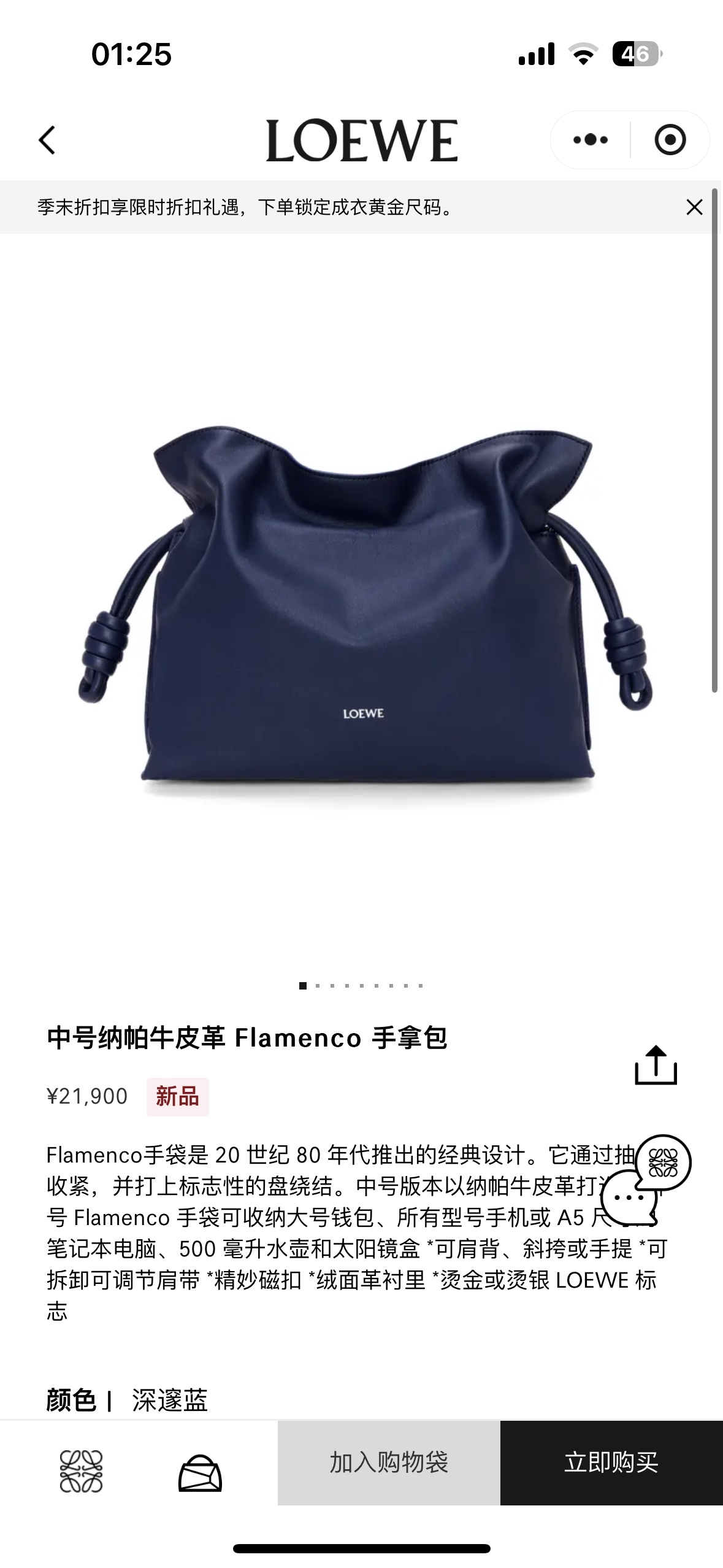
Task: Tap the LOEWE logo in the header
Action: [361, 140]
